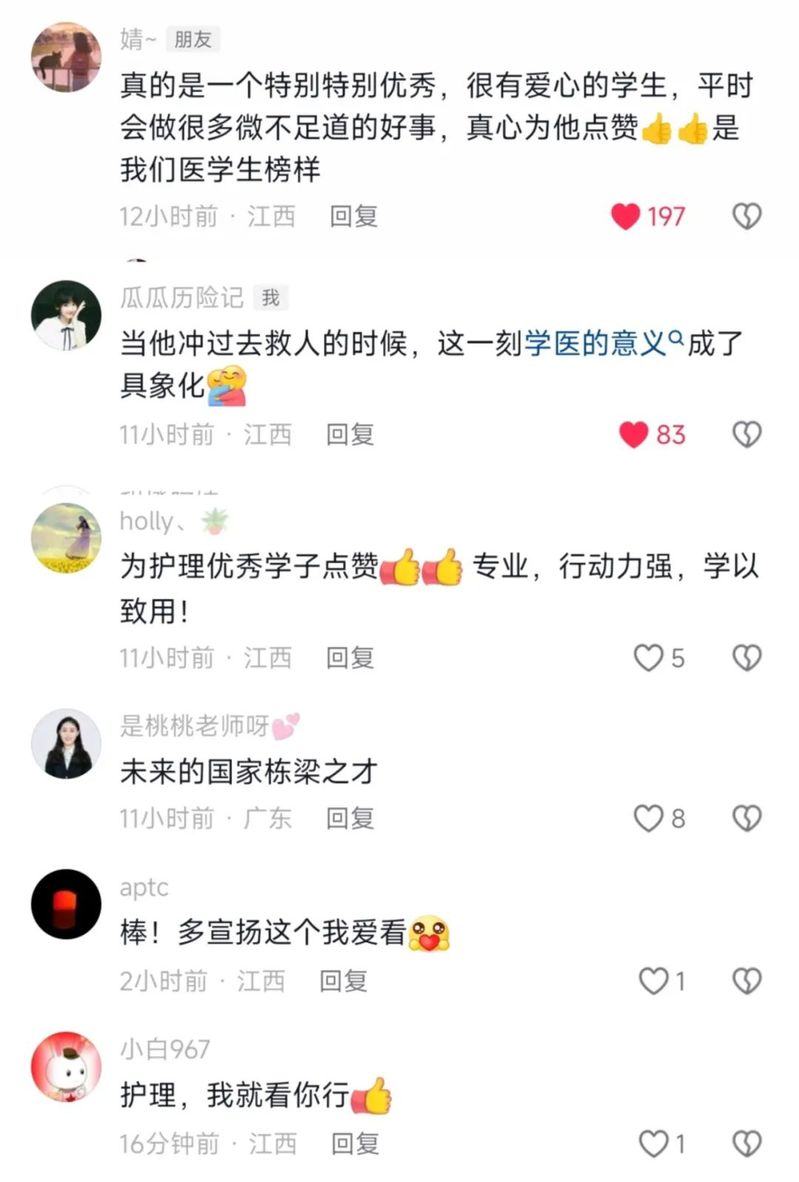
Task: Reply to 瓜瓜历险记's comment
Action: pyautogui.click(x=350, y=434)
